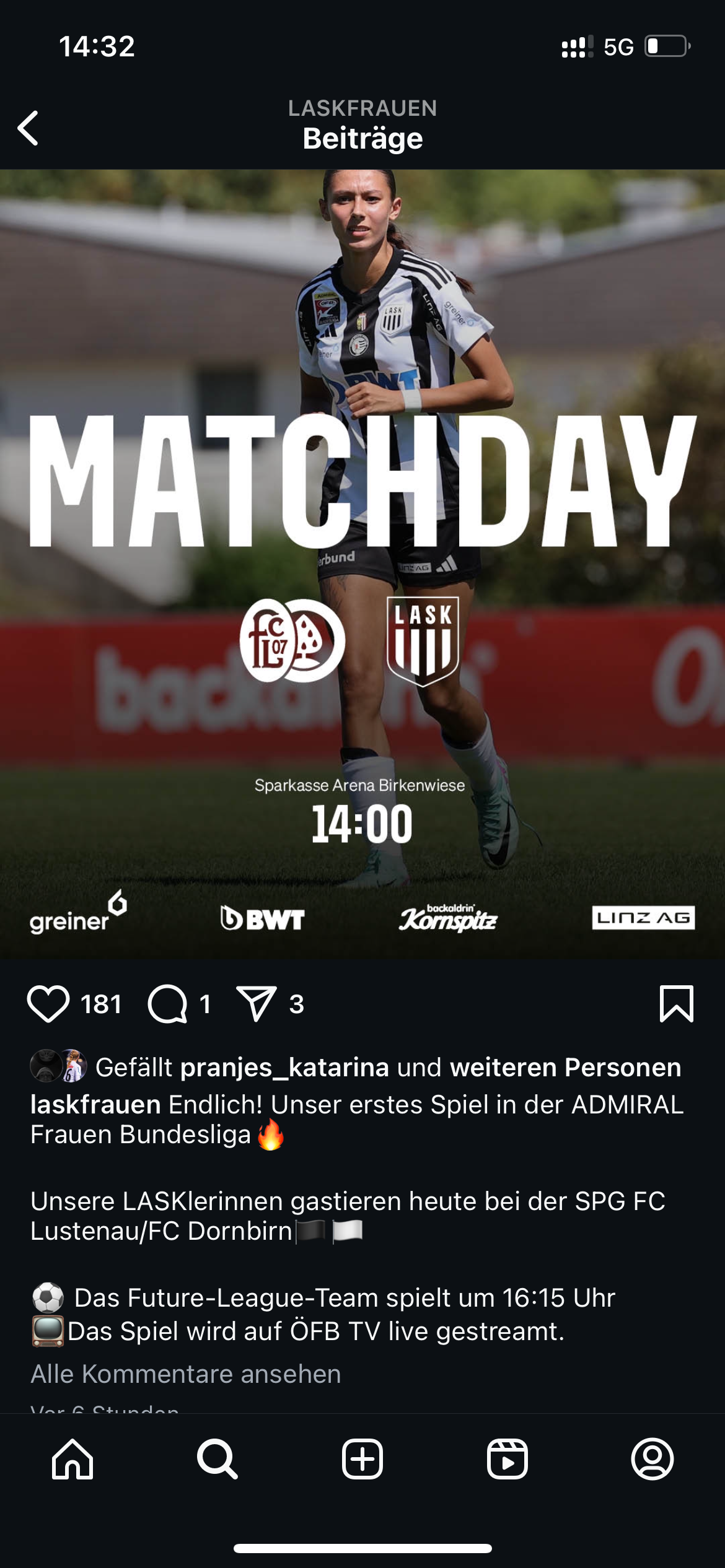725x1568 pixels.
Task: Bookmark the Matchday post
Action: pyautogui.click(x=677, y=1004)
